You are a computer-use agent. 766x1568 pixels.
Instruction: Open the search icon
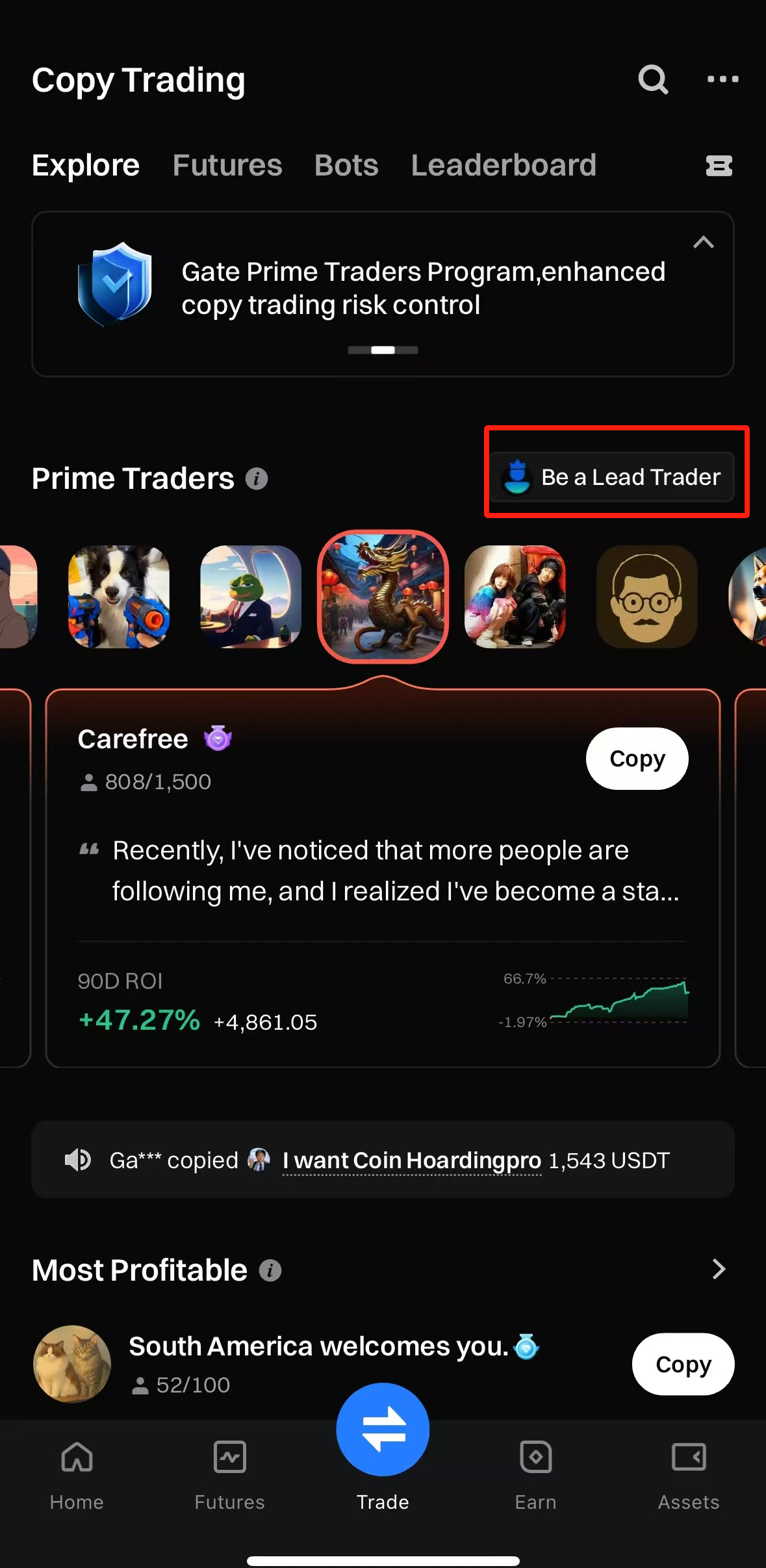click(x=653, y=80)
